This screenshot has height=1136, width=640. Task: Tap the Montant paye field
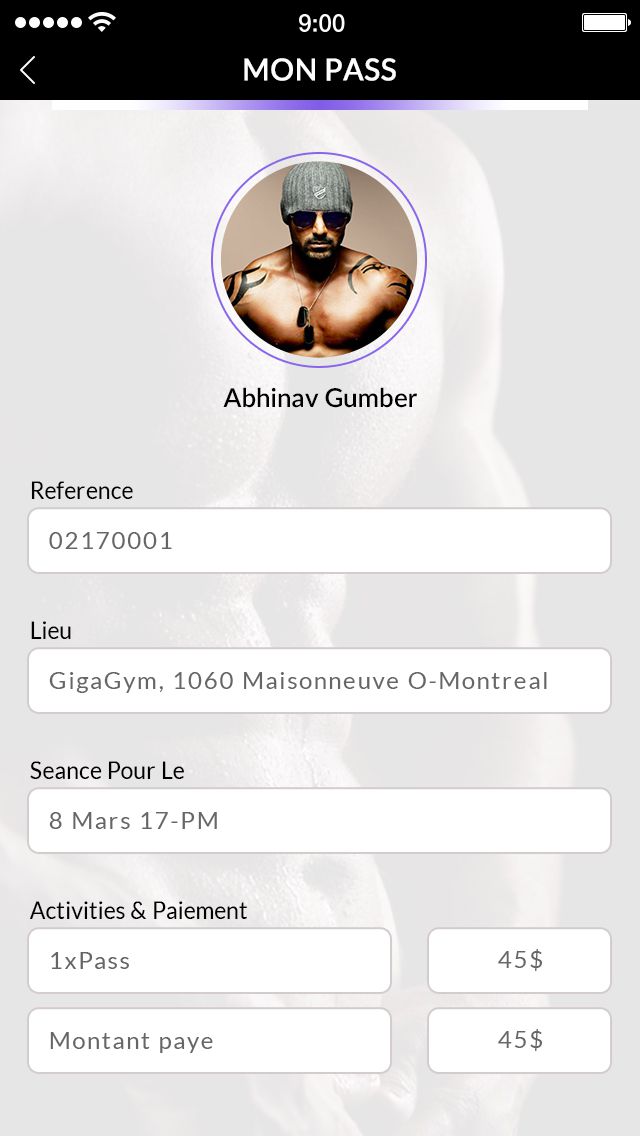point(209,1041)
